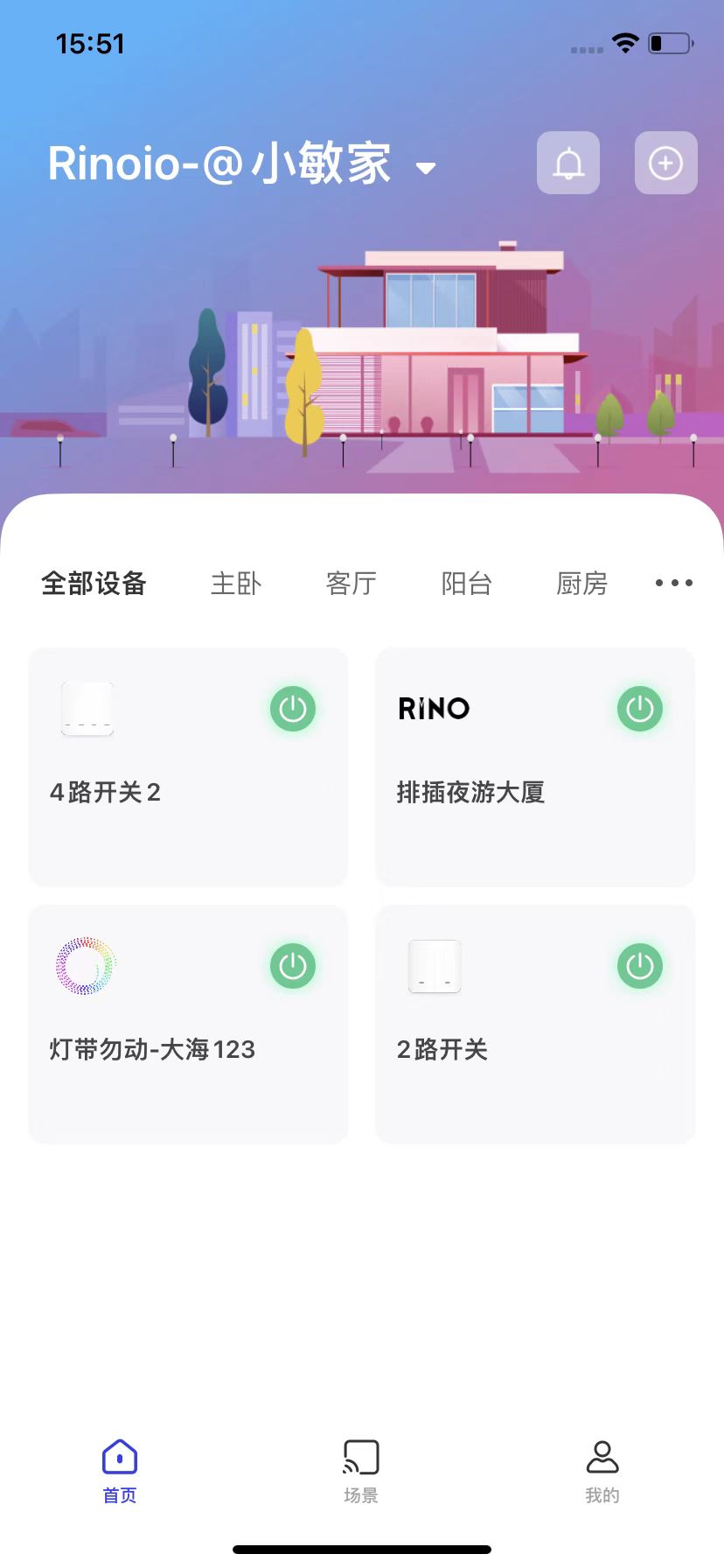This screenshot has width=724, height=1568.
Task: Toggle power for 排插夜游大厦
Action: pos(639,709)
